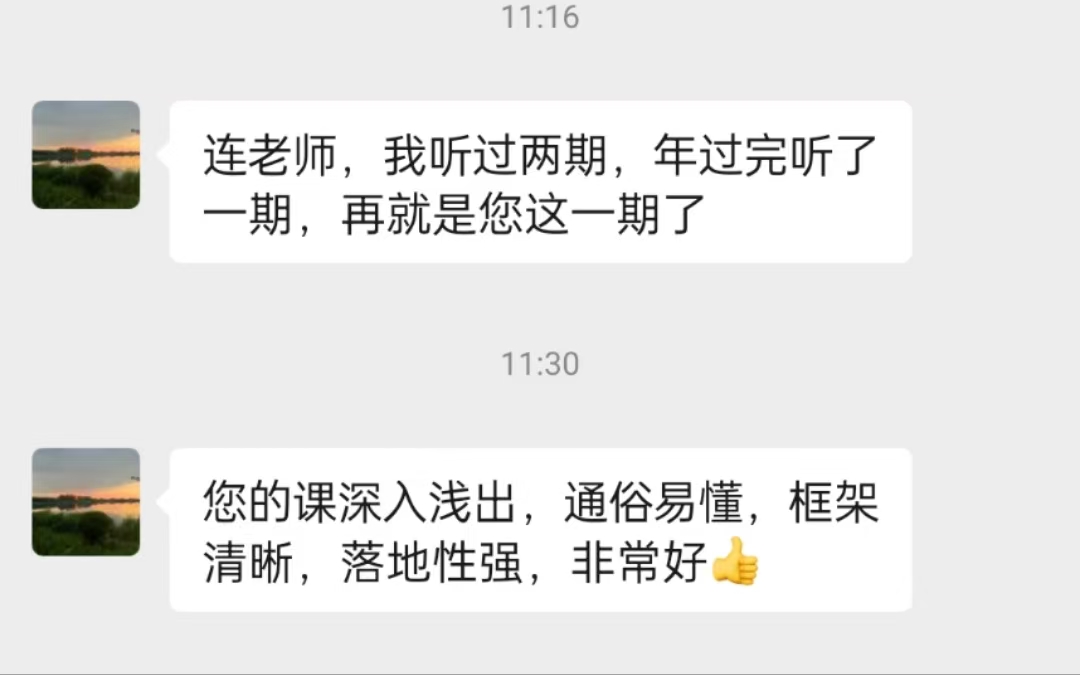The width and height of the screenshot is (1080, 675).
Task: Open sender's avatar beside the 连老师 message
Action: tap(86, 155)
